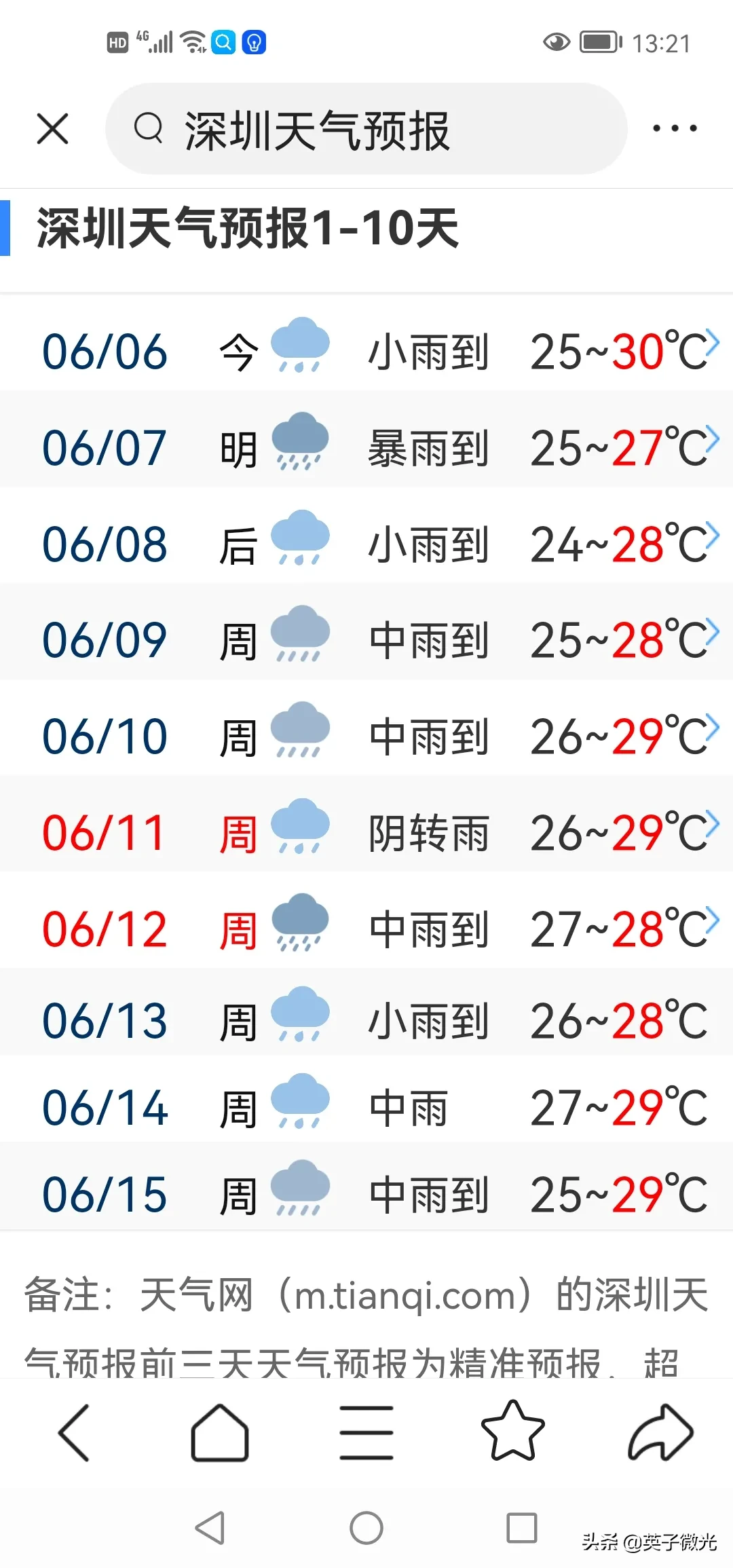This screenshot has width=733, height=1568.
Task: Go back with the browser back arrow
Action: pos(75,1432)
